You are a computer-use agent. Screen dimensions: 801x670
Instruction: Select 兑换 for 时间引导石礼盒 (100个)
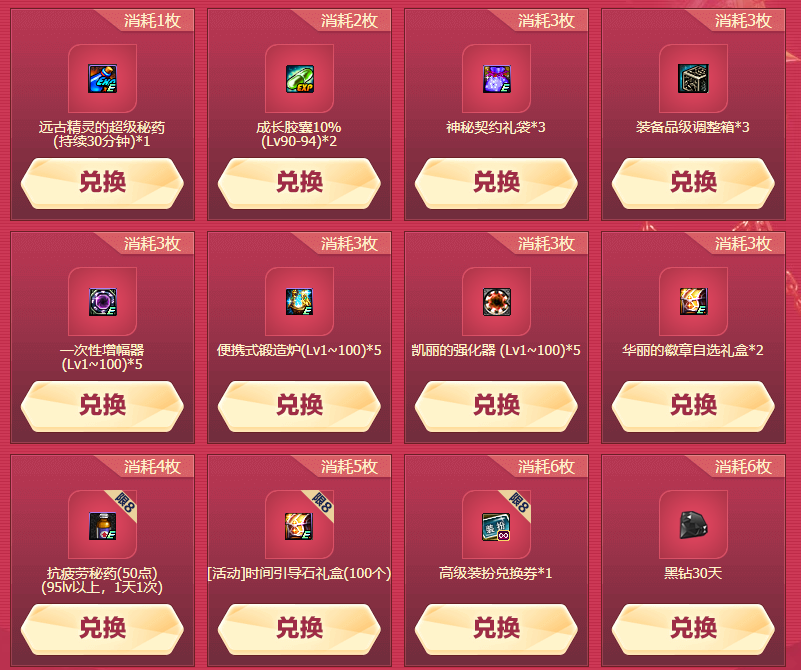(299, 629)
